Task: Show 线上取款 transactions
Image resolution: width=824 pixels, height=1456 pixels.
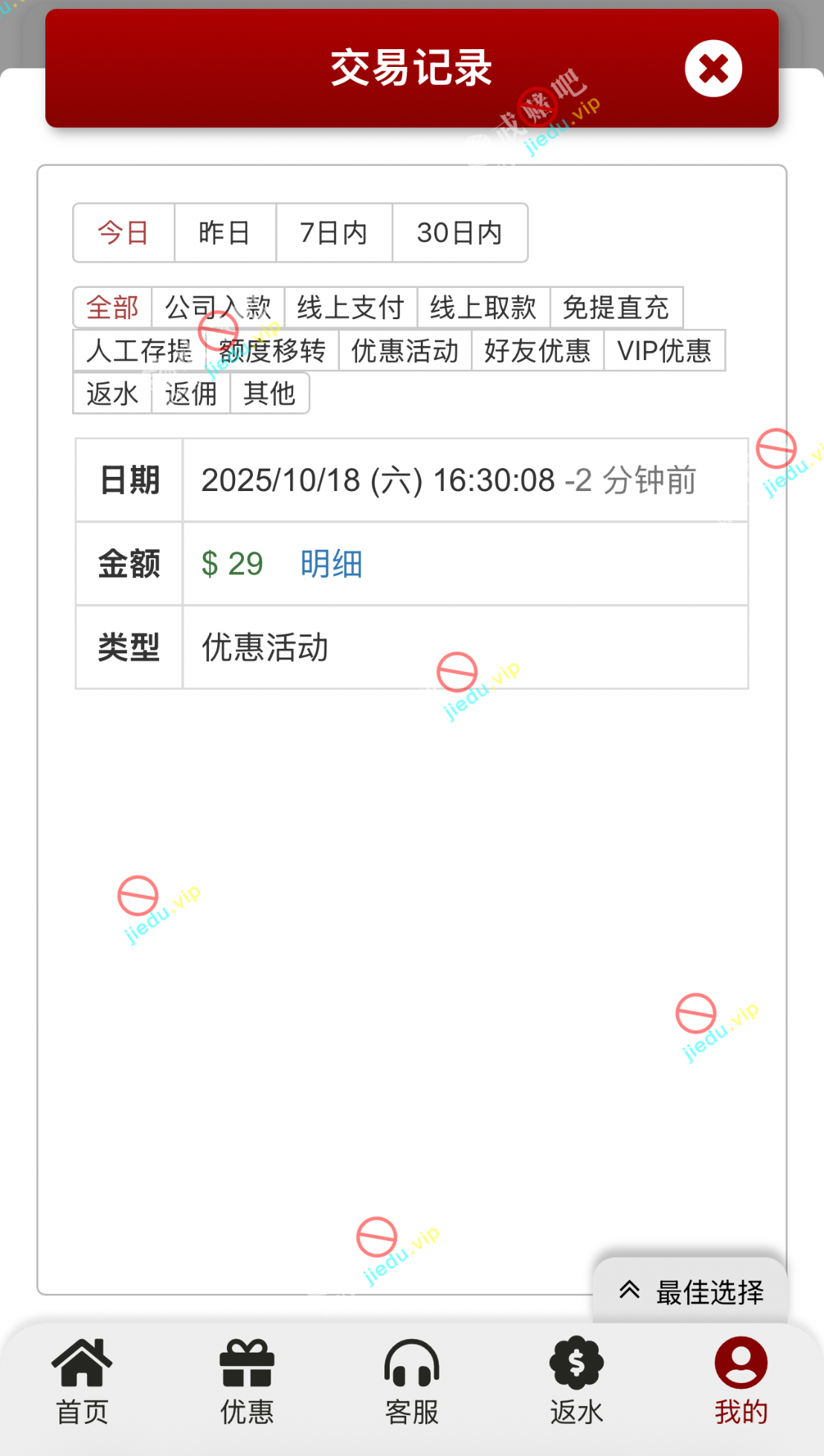Action: [x=483, y=307]
